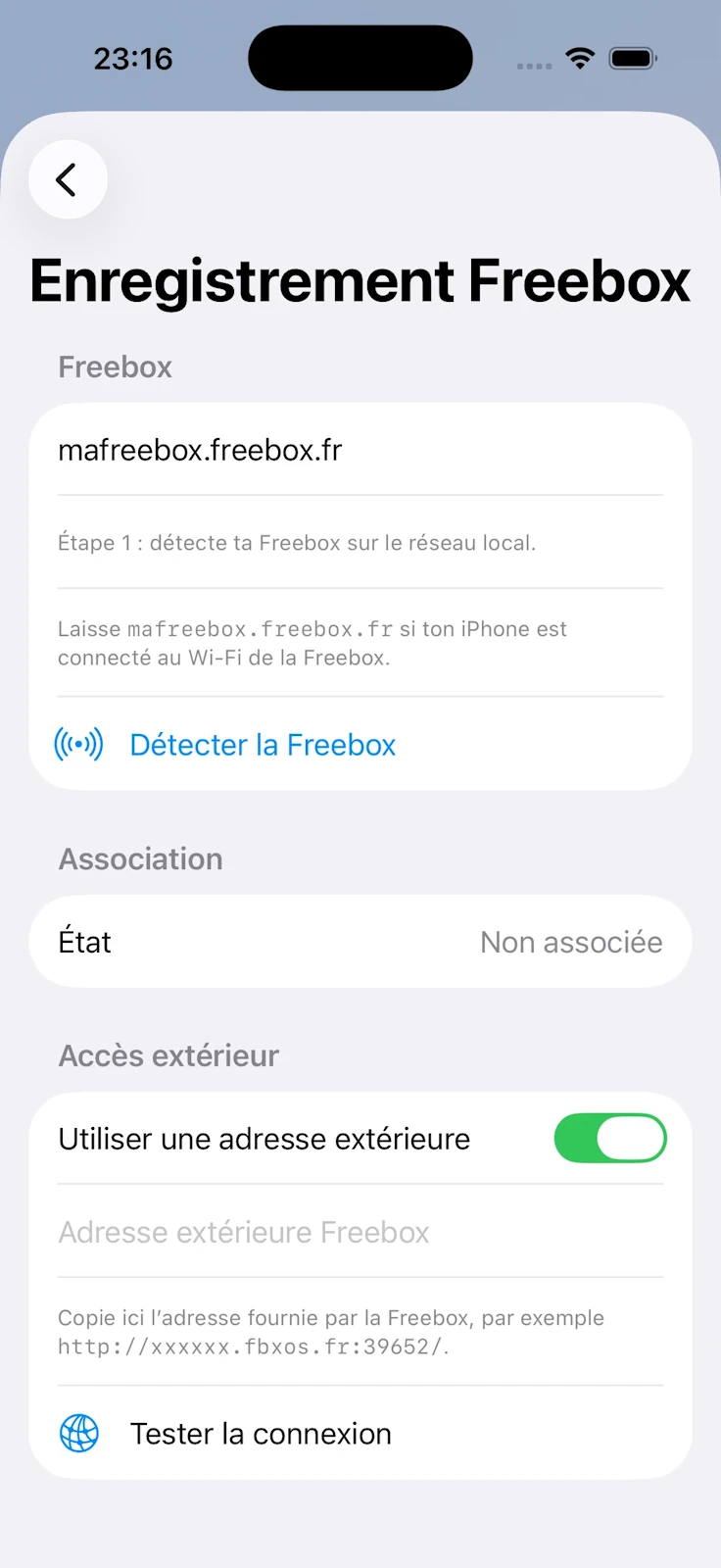The height and width of the screenshot is (1568, 721).
Task: Launch a test with Tester la connexion
Action: click(260, 1433)
